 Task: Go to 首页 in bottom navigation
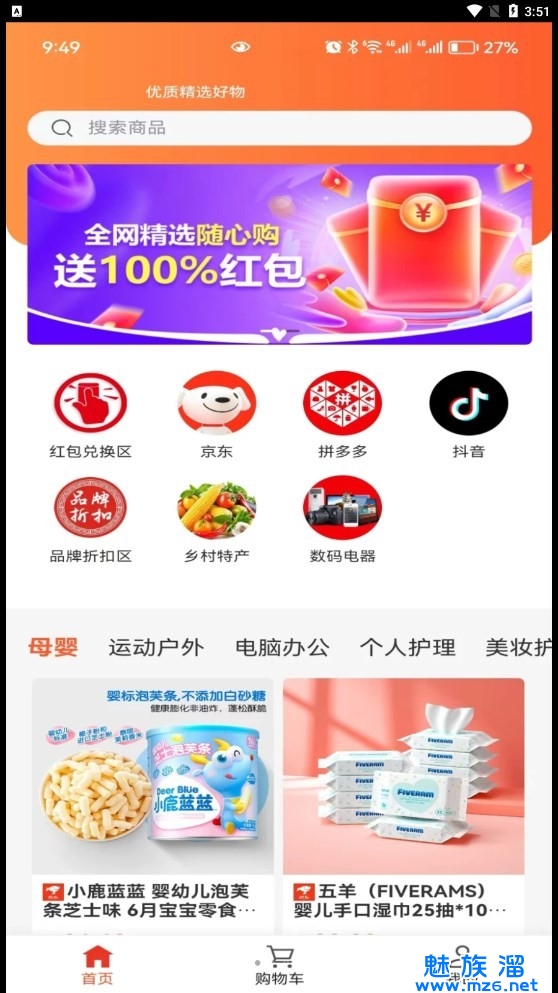[97, 965]
